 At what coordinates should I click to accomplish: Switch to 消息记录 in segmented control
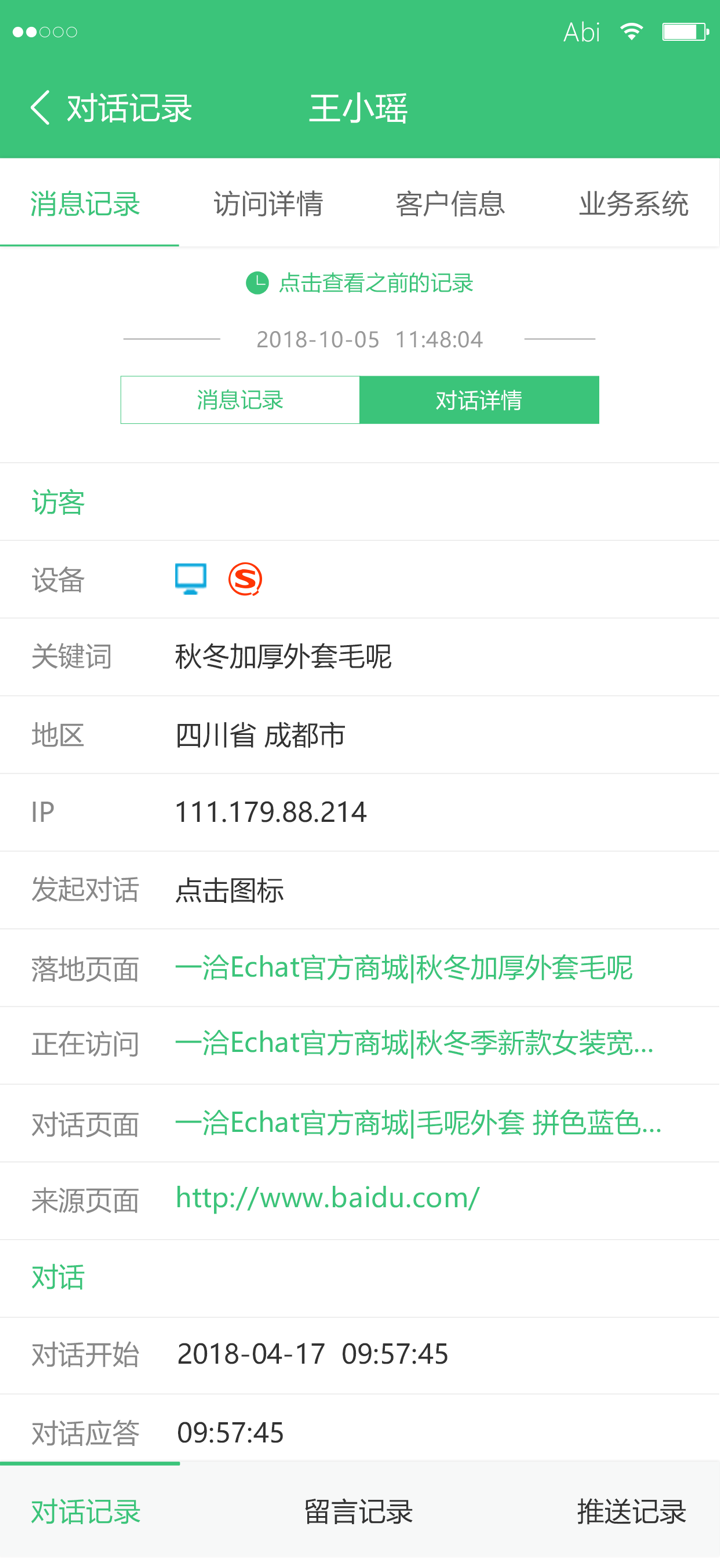pos(240,399)
